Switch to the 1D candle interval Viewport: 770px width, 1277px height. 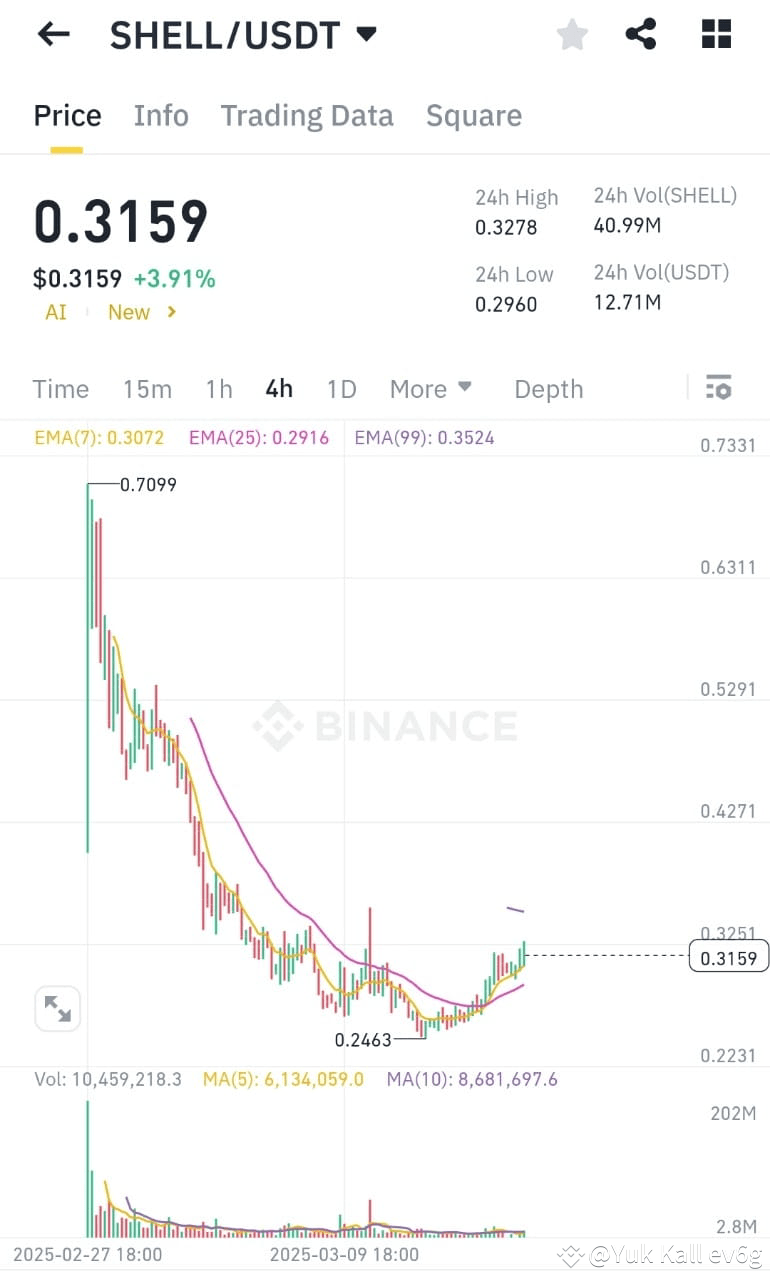[341, 388]
